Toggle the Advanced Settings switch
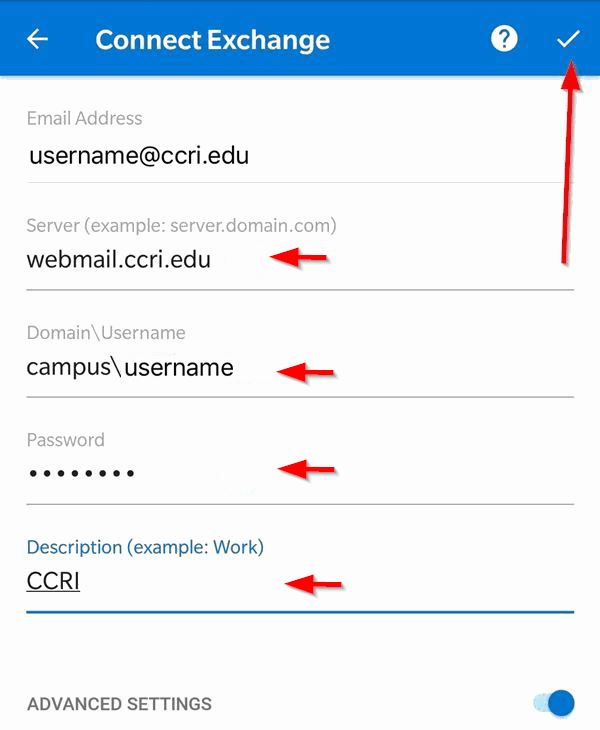 point(556,703)
